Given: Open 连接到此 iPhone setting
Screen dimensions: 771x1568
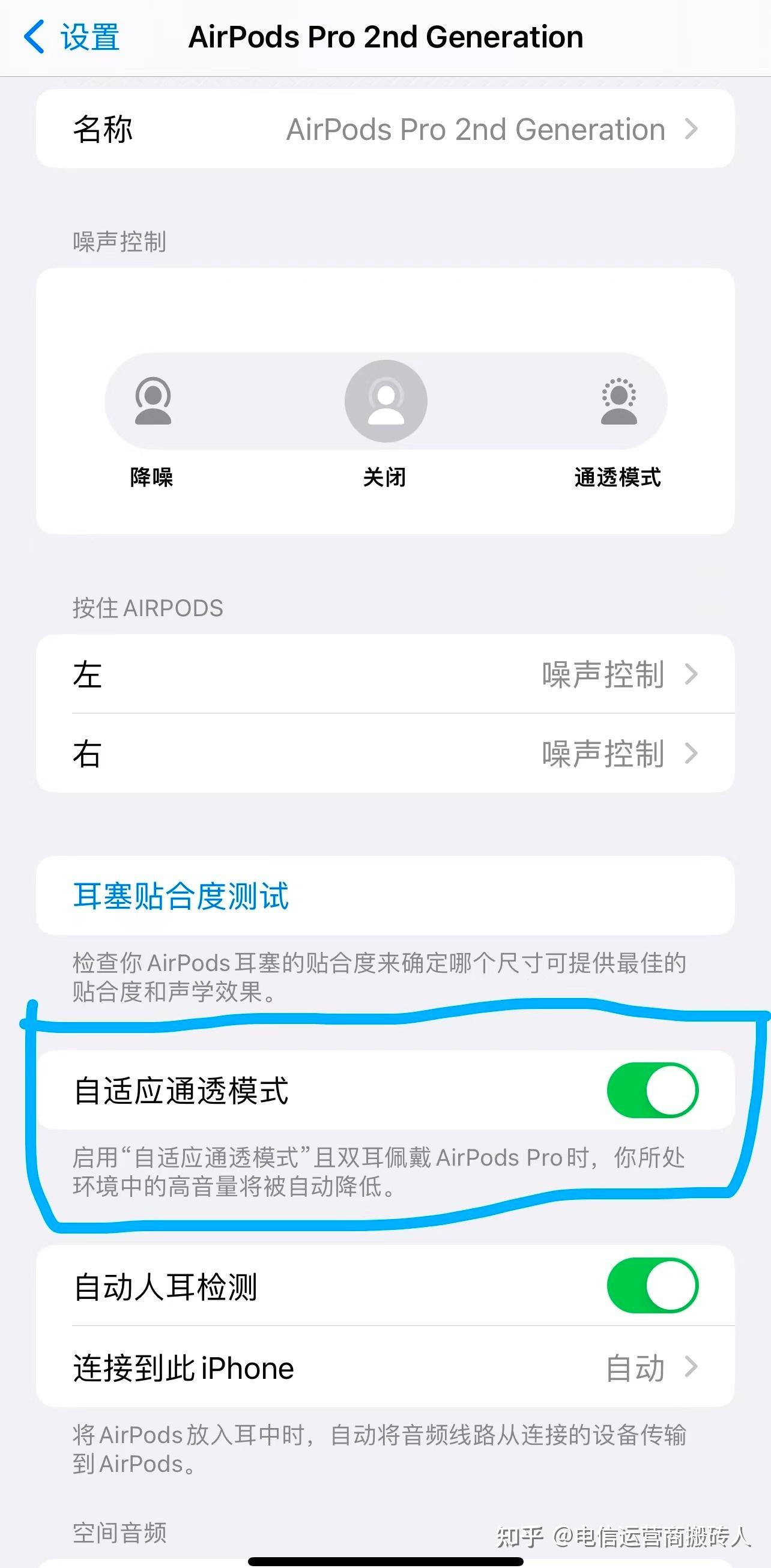Looking at the screenshot, I should click(x=384, y=1368).
